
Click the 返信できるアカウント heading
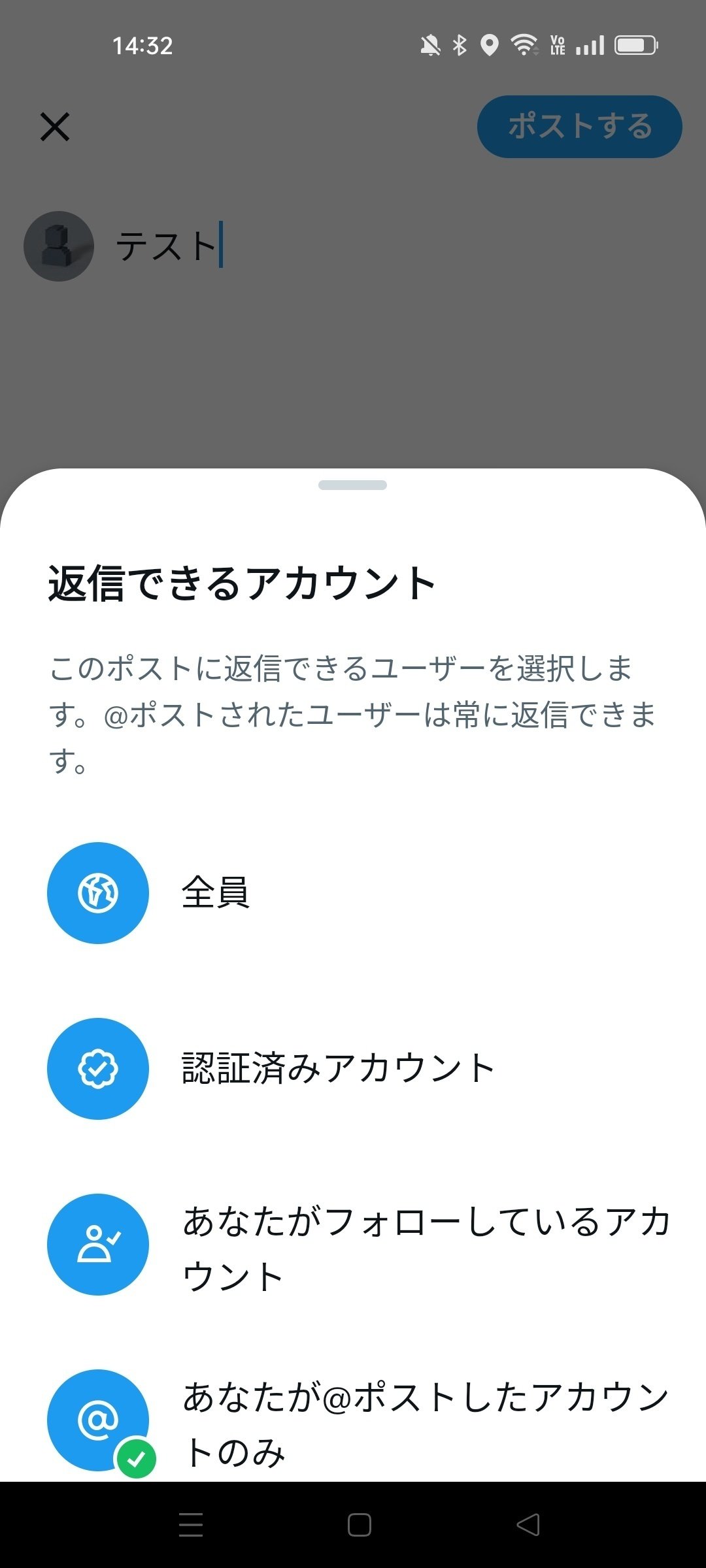click(242, 585)
